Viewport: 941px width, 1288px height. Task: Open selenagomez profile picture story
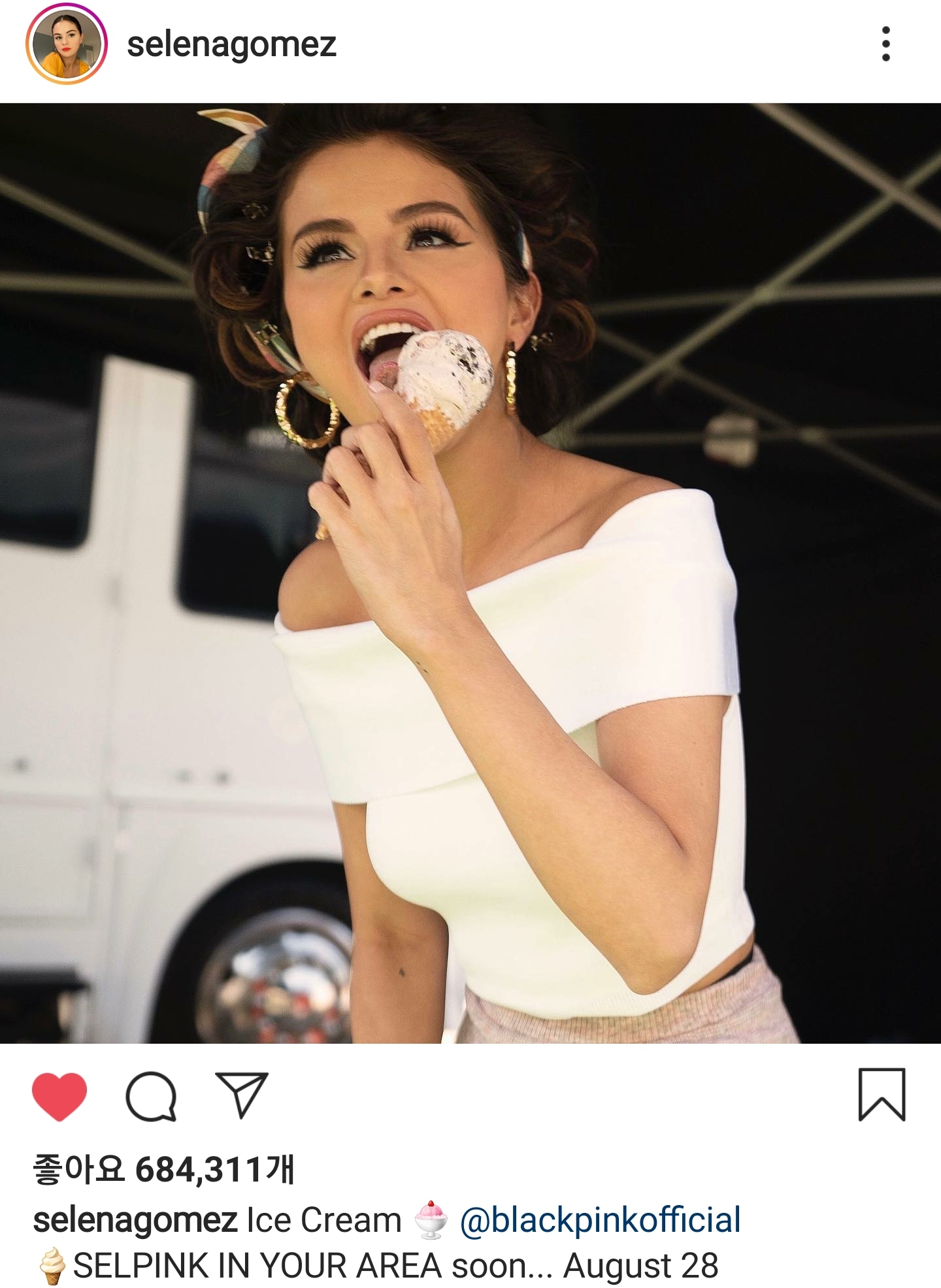[x=66, y=44]
